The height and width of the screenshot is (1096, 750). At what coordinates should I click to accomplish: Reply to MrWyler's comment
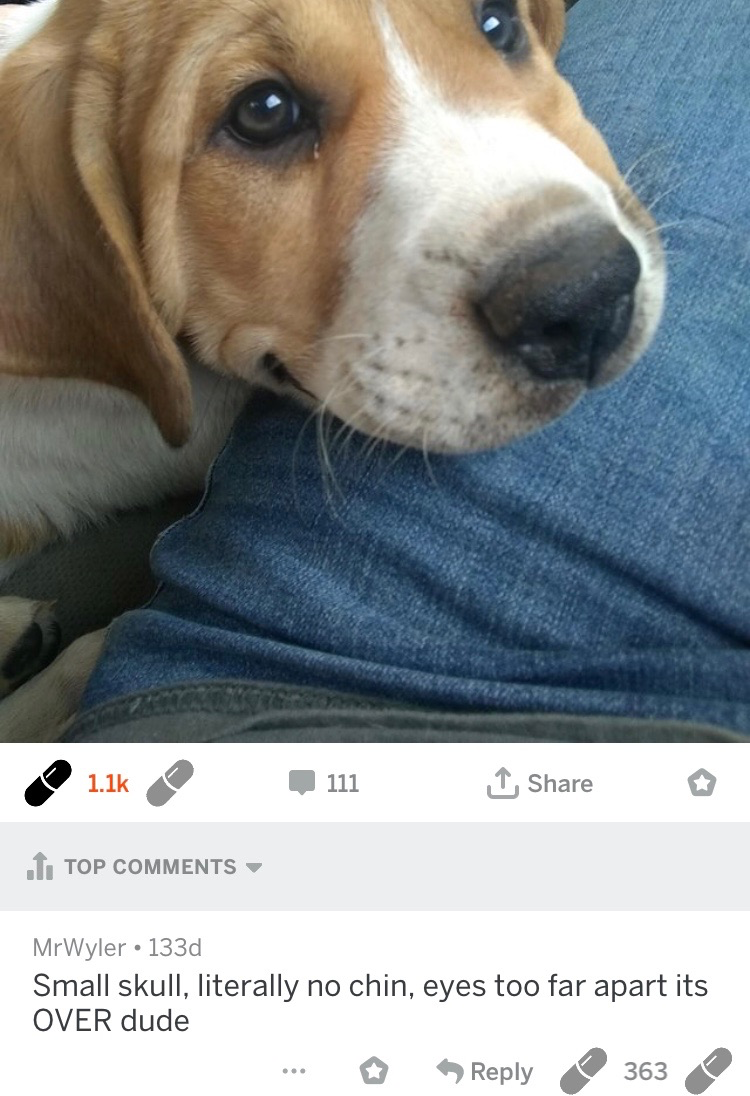click(486, 1072)
